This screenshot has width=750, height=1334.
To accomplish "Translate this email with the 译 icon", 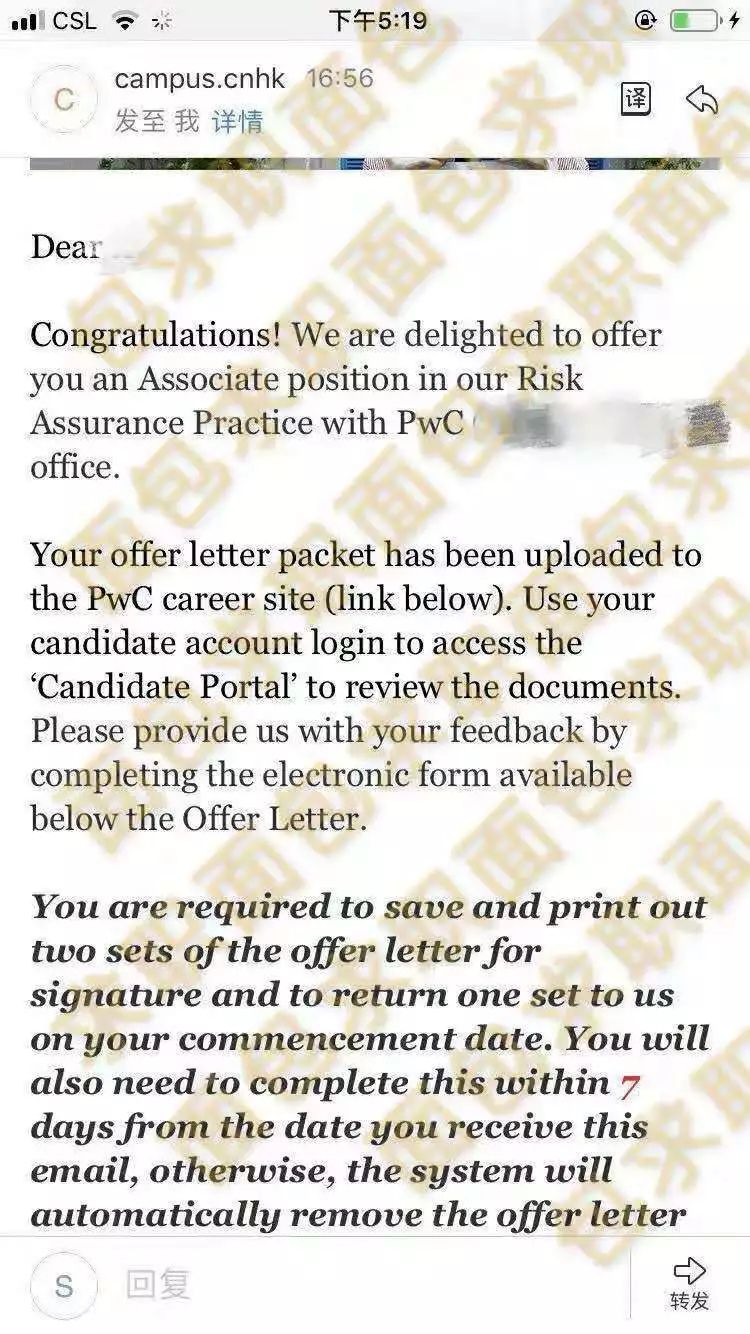I will click(636, 99).
